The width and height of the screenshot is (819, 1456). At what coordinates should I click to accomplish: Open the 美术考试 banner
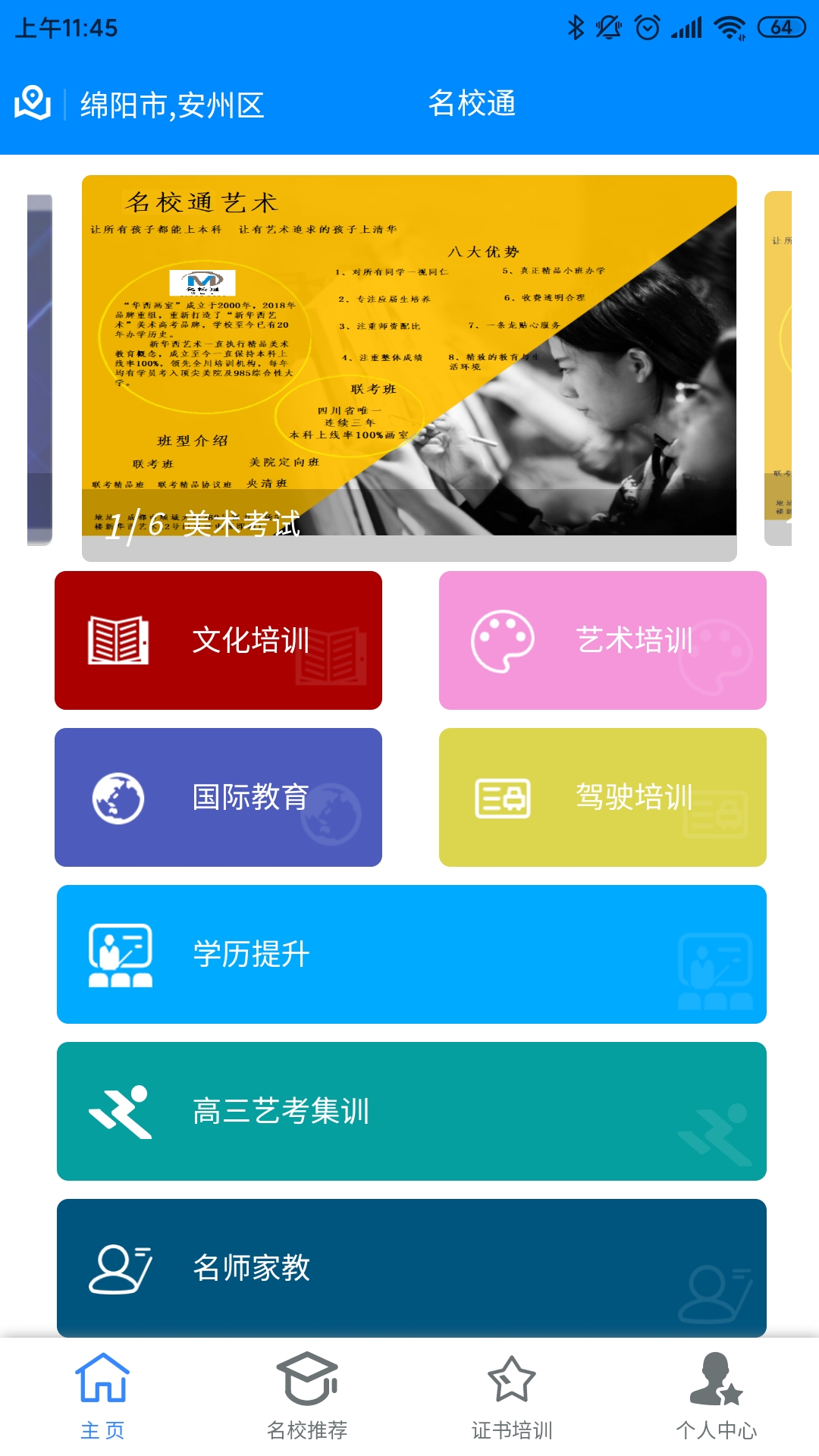tap(409, 356)
